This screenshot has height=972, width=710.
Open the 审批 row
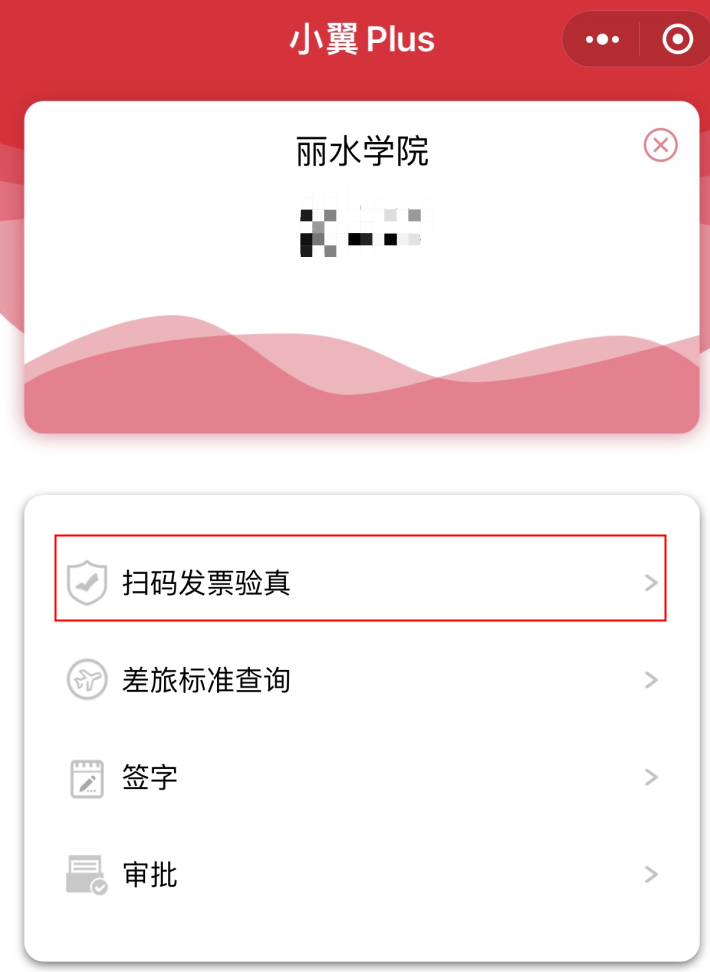(360, 875)
